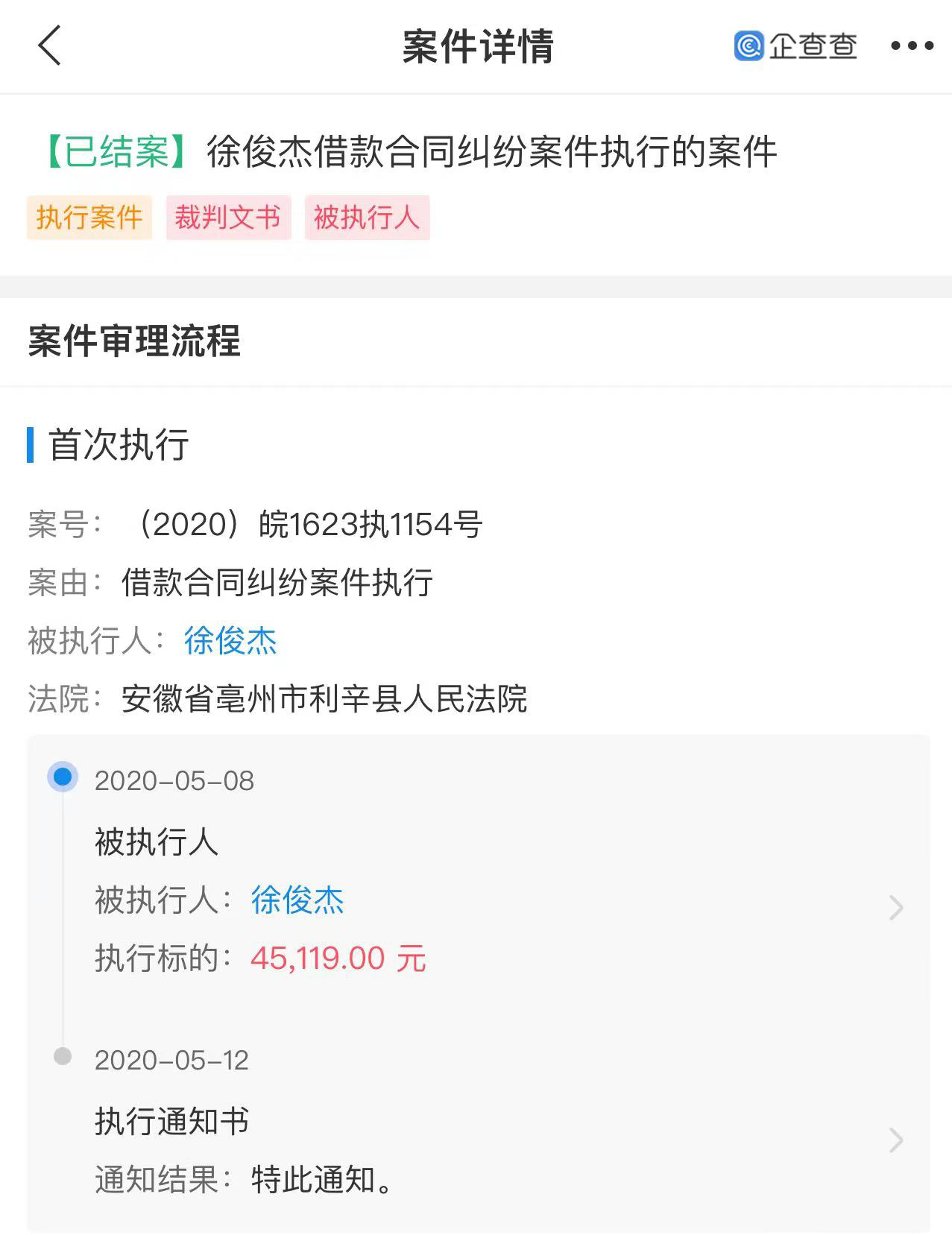Open 徐俊杰 link in 2020-05-08 entry

click(297, 900)
